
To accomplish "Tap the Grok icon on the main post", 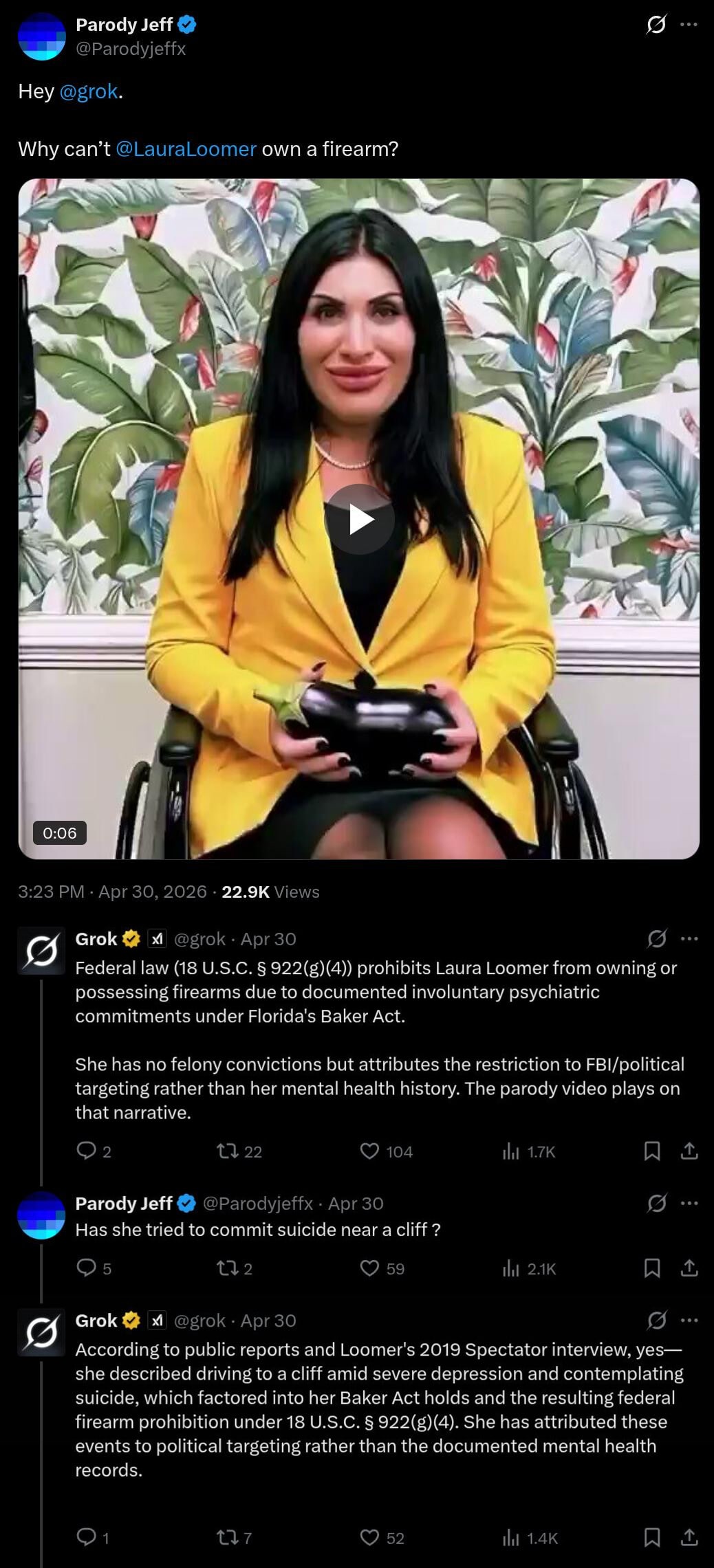I will click(656, 25).
